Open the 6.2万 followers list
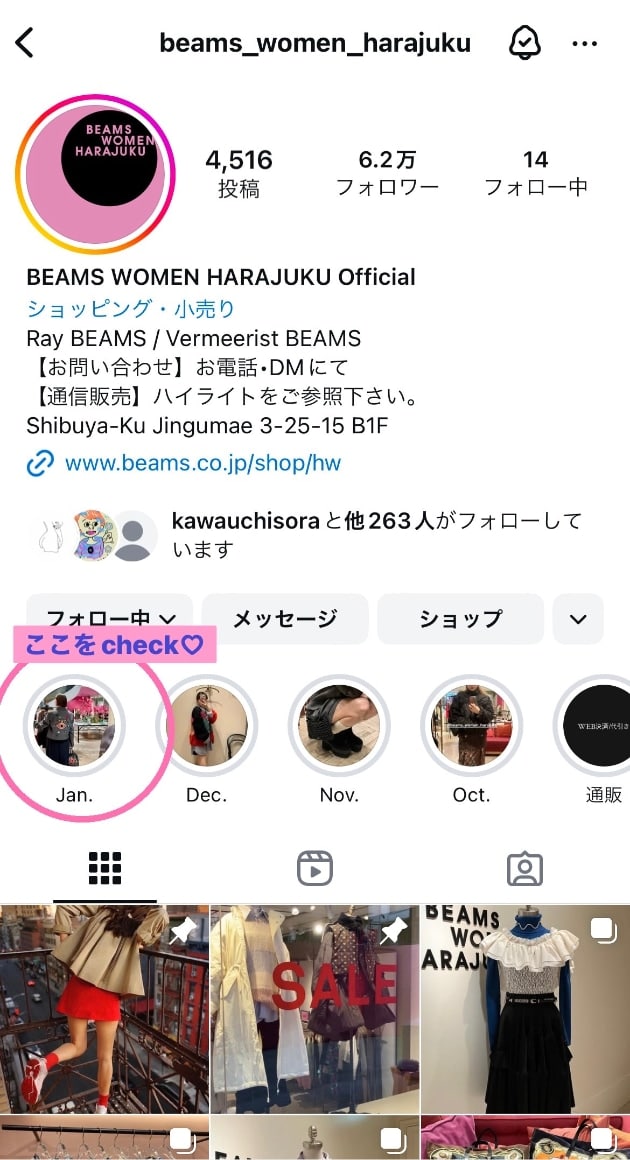 388,173
